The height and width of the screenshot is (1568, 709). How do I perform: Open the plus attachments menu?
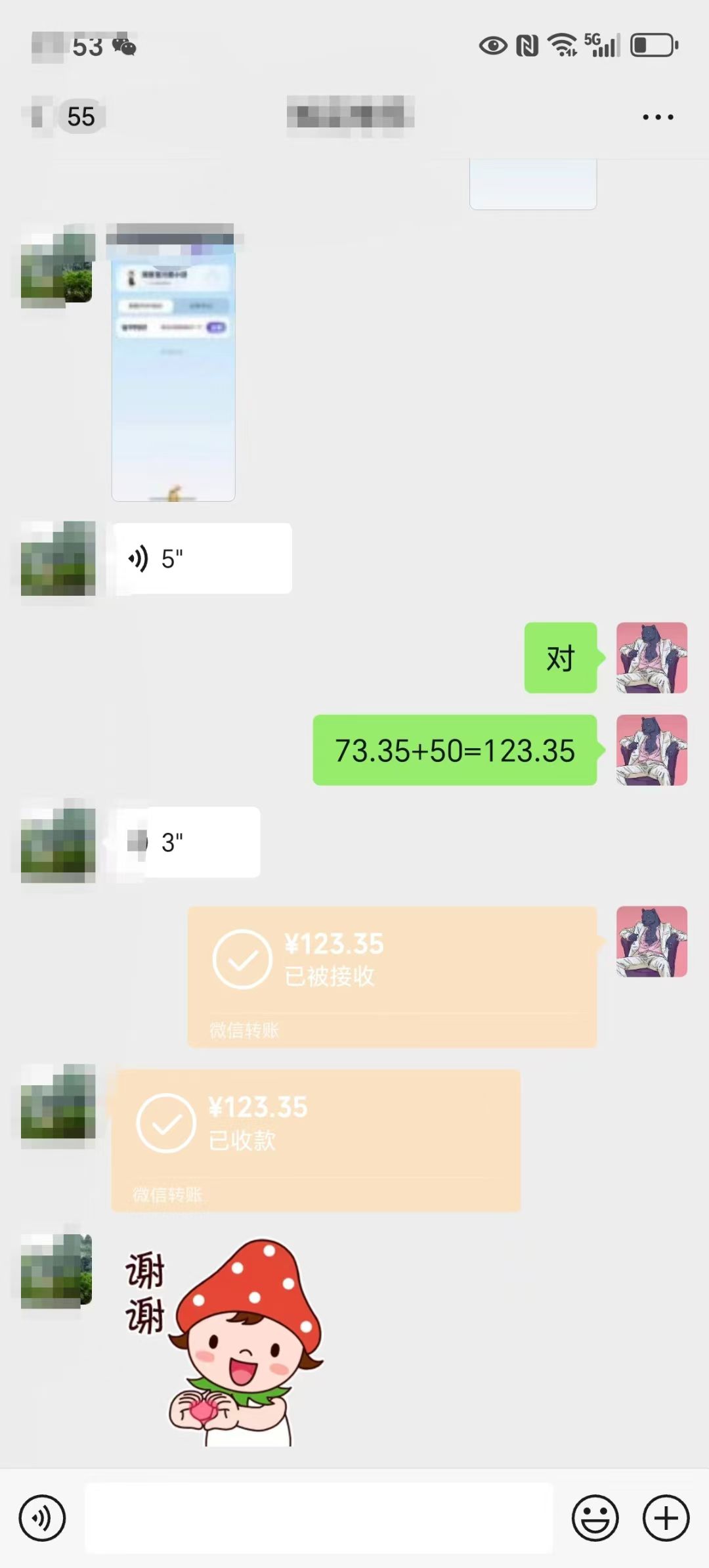(666, 1519)
